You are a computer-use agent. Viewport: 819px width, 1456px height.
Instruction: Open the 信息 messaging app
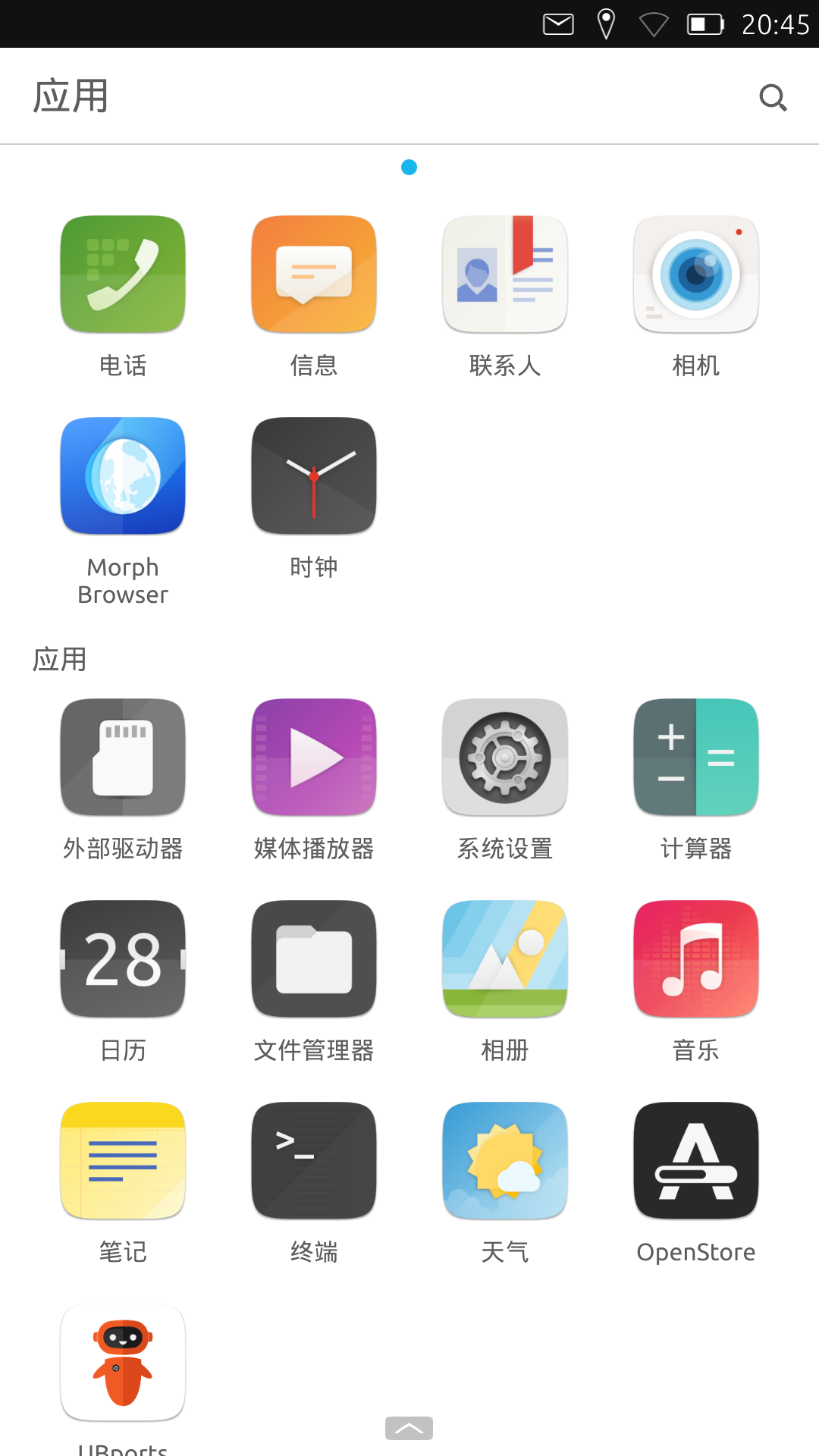[x=313, y=274]
